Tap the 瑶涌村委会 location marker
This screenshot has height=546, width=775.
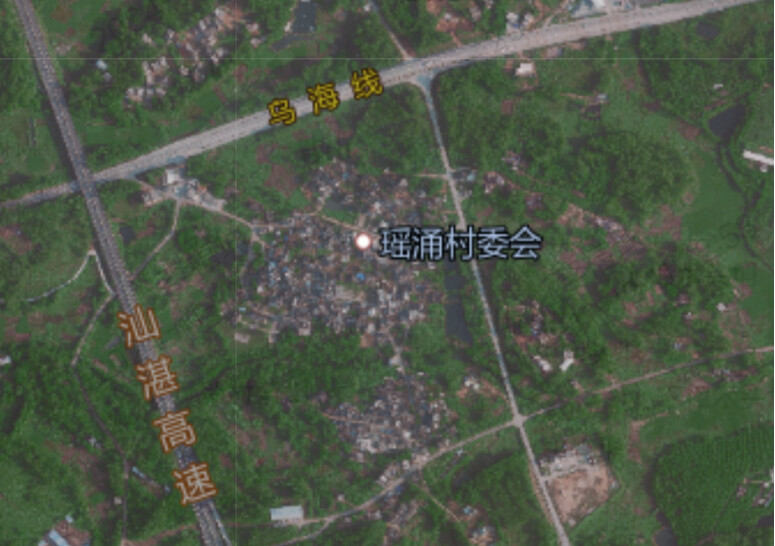[363, 241]
